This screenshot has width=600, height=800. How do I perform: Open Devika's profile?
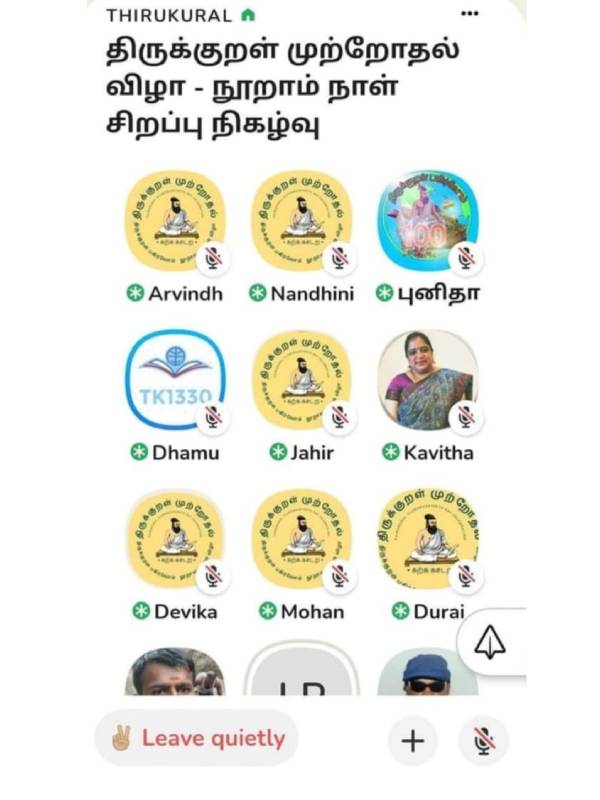[x=176, y=540]
